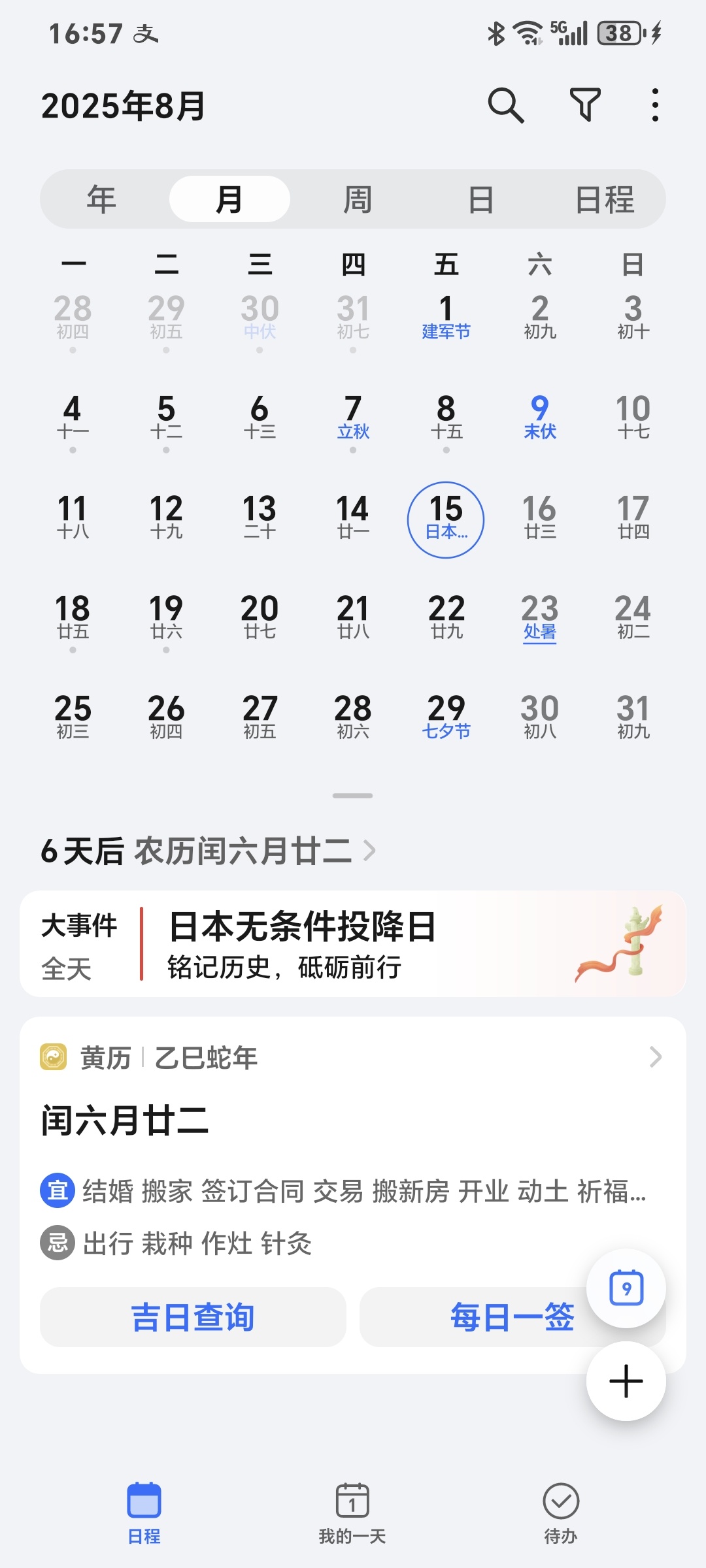This screenshot has width=706, height=1568.
Task: Expand the 农历闰六月廿二 date header
Action: coord(209,851)
